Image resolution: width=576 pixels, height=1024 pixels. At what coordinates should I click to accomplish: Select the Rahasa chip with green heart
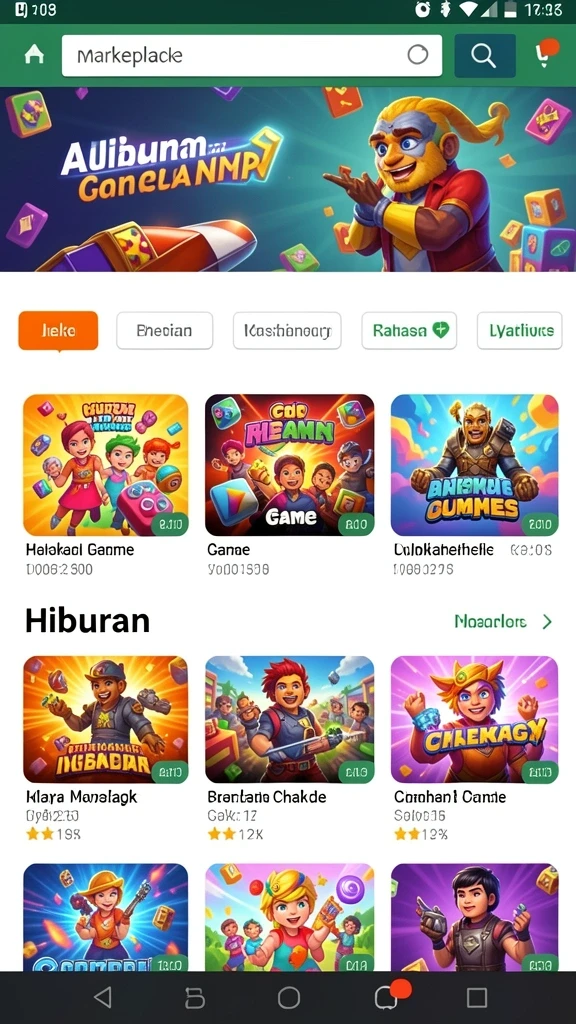409,330
